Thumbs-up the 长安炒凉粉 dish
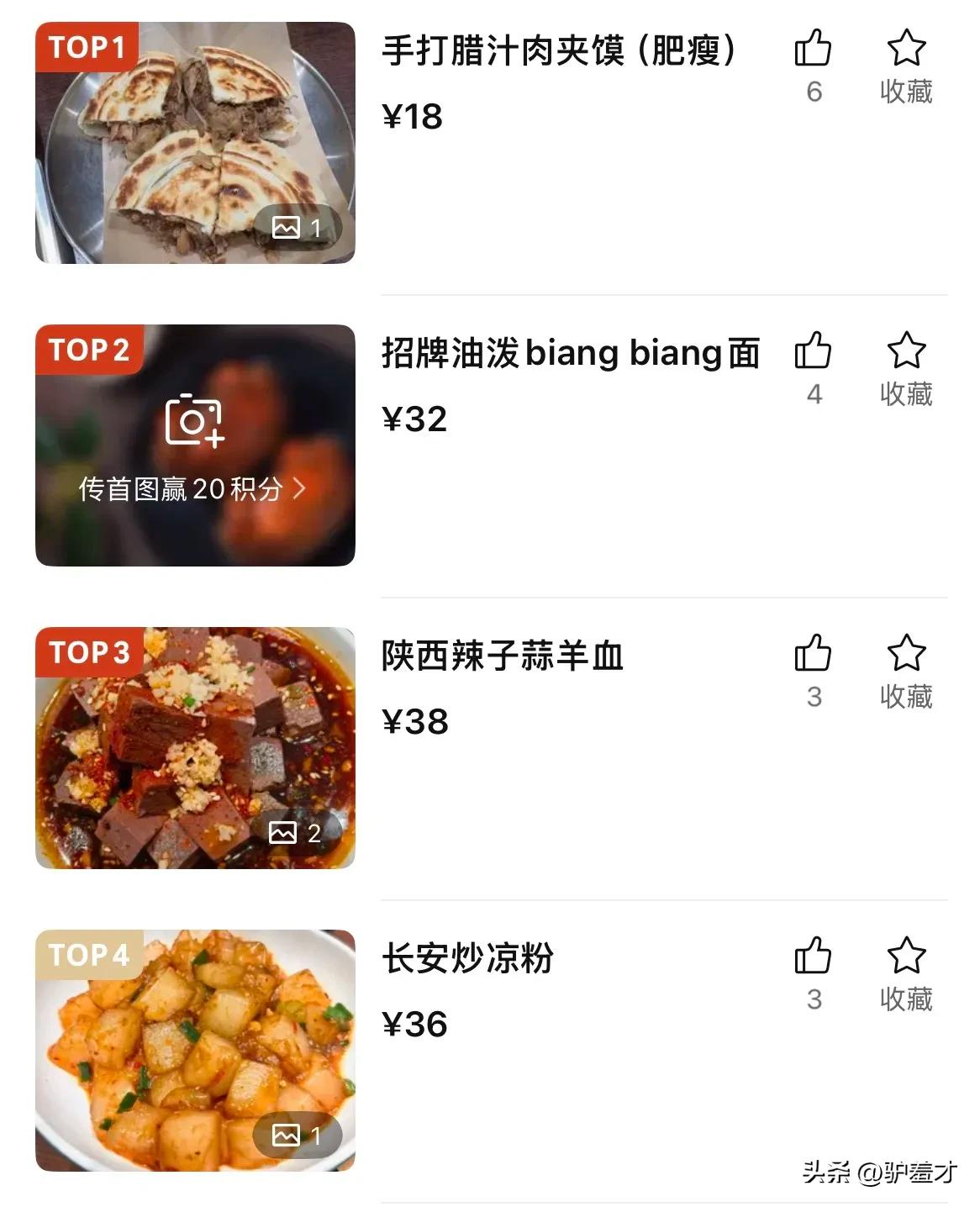The width and height of the screenshot is (980, 1207). (813, 956)
